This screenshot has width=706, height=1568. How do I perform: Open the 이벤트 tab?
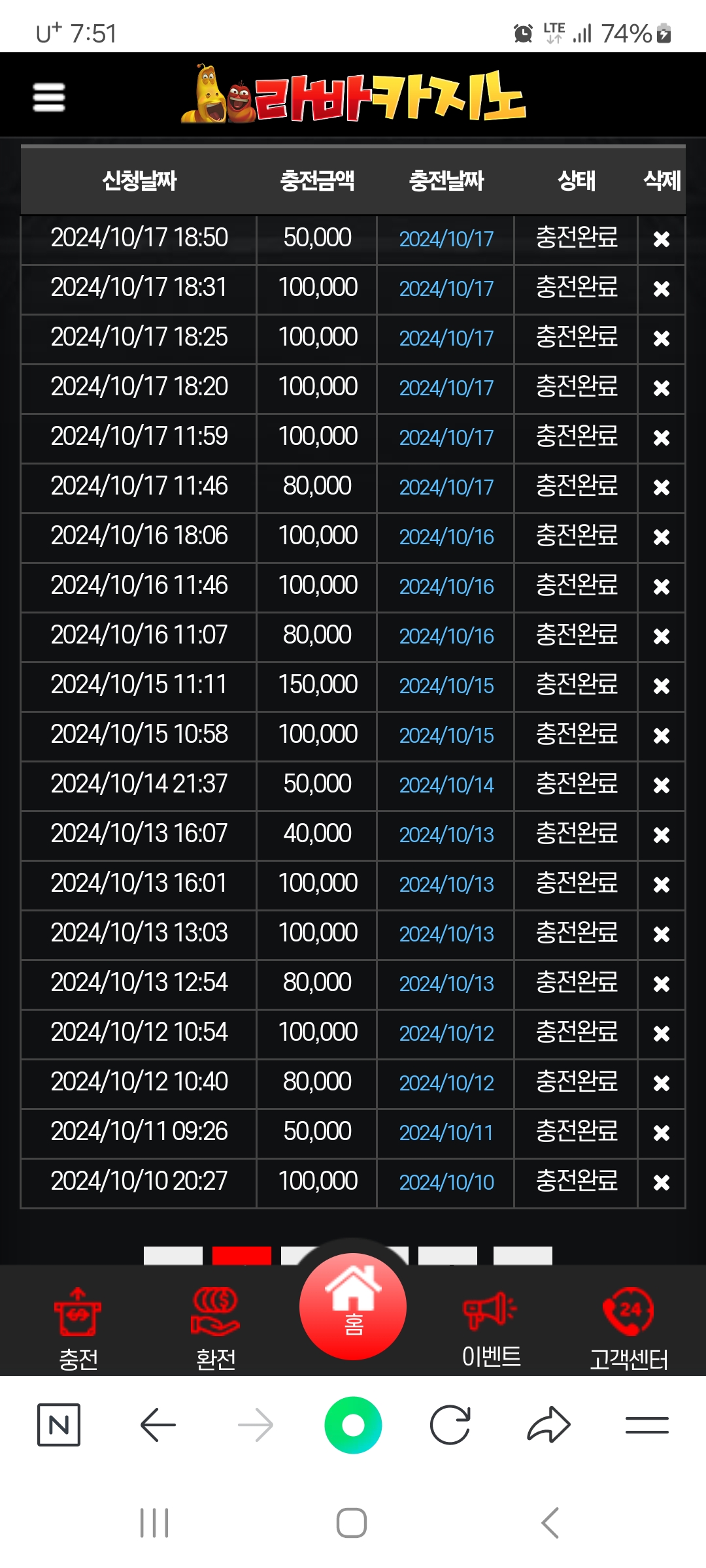pyautogui.click(x=491, y=1328)
